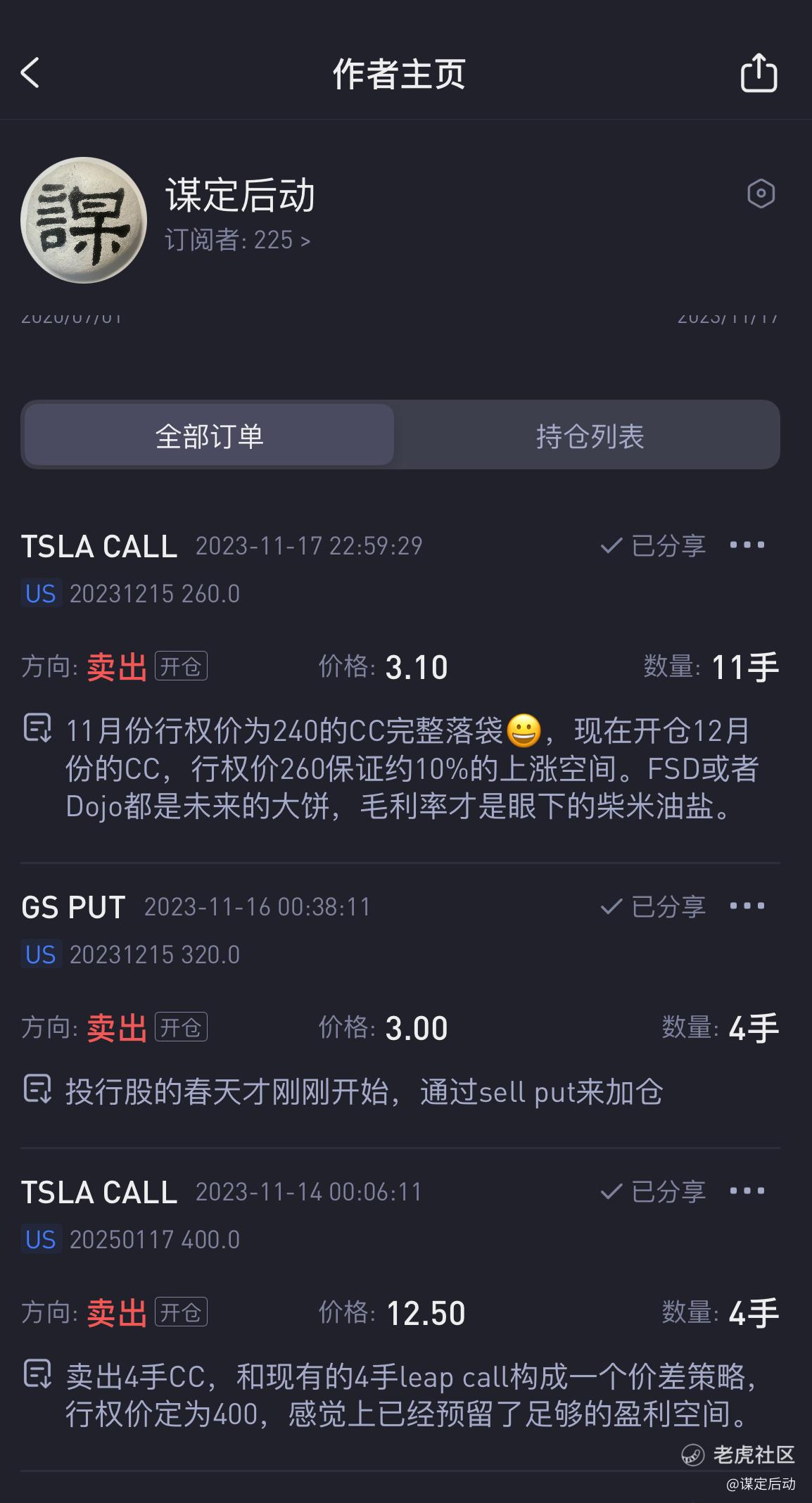The width and height of the screenshot is (812, 1503).
Task: Switch to the 持仓列表 tab
Action: click(x=590, y=436)
